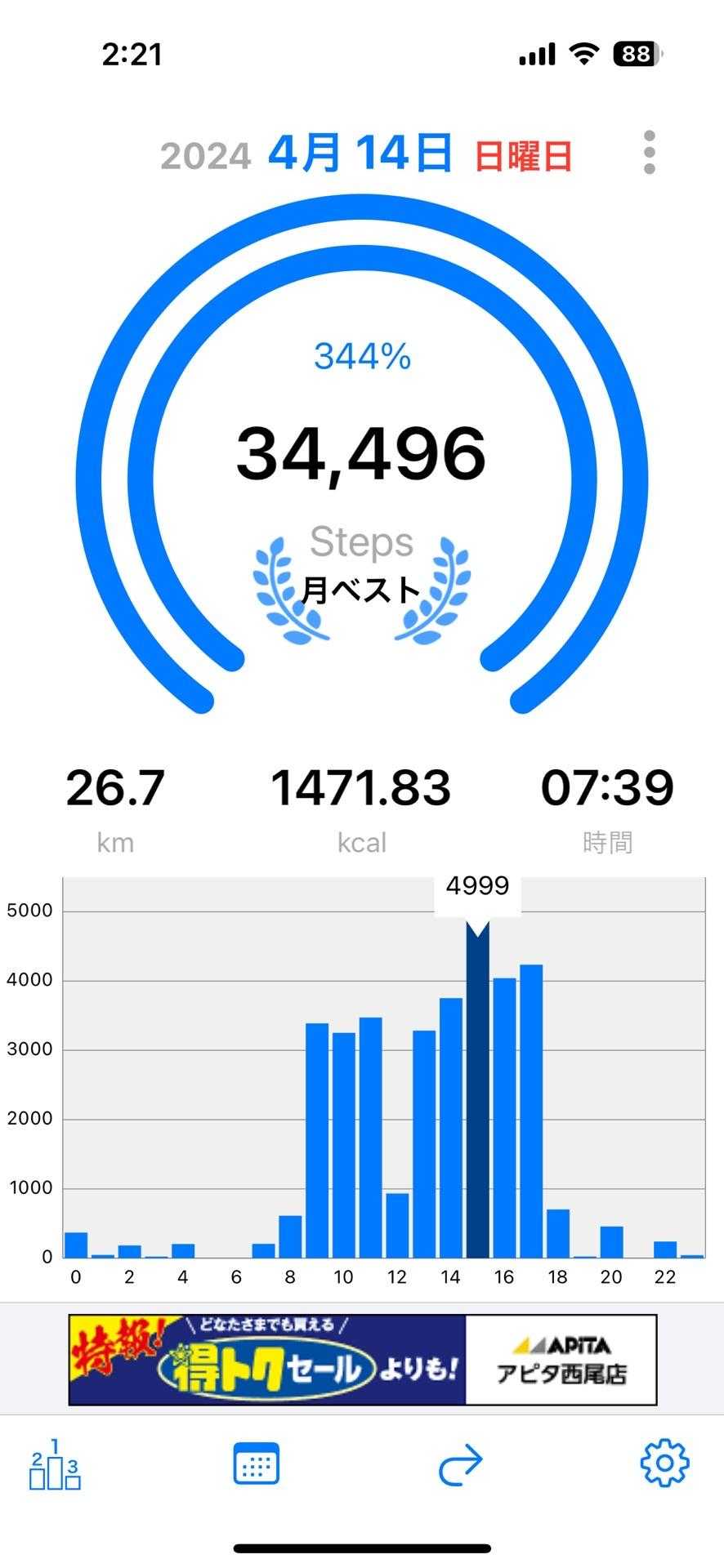The width and height of the screenshot is (724, 1568).
Task: Open the calendar view
Action: tap(256, 1463)
